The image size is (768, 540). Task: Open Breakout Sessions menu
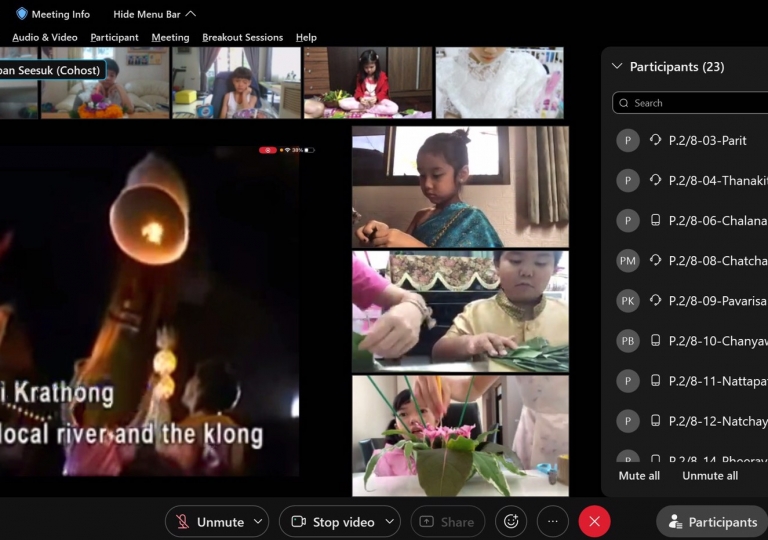242,37
